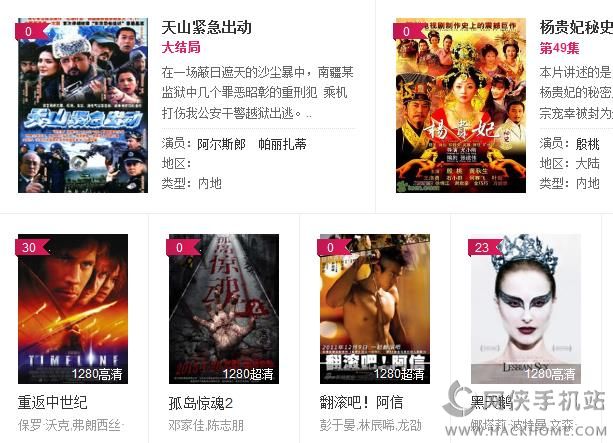Open the 杨贵妃秘史 poster

[x=460, y=105]
